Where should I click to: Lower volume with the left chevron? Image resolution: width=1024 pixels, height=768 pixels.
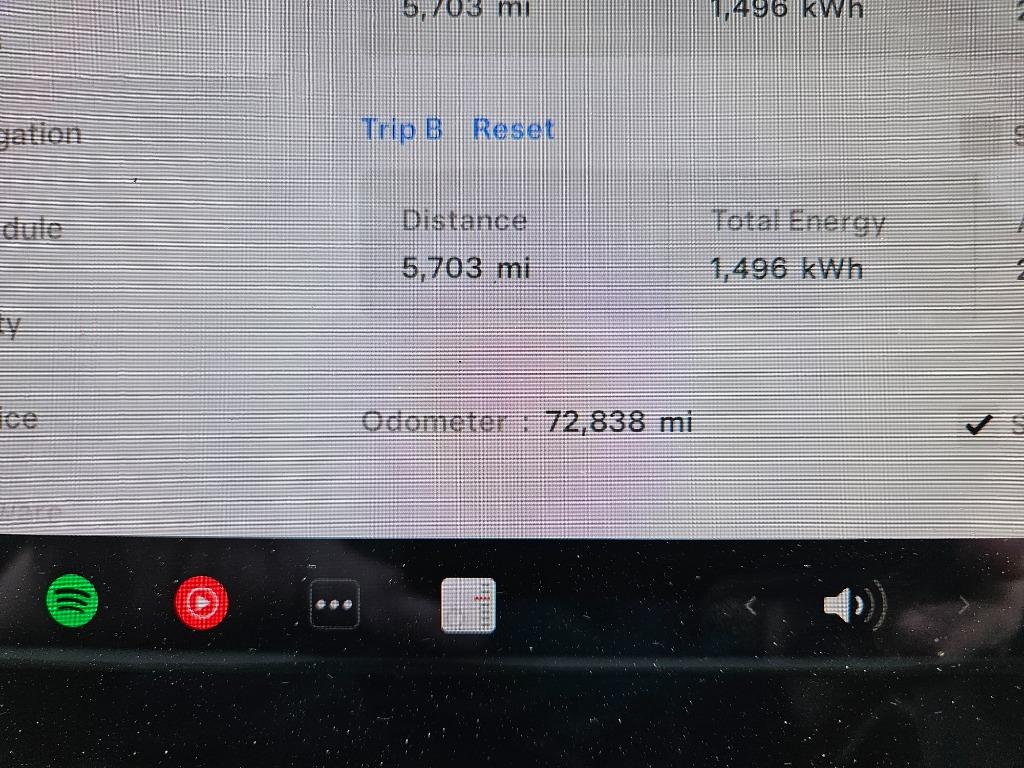pyautogui.click(x=751, y=605)
